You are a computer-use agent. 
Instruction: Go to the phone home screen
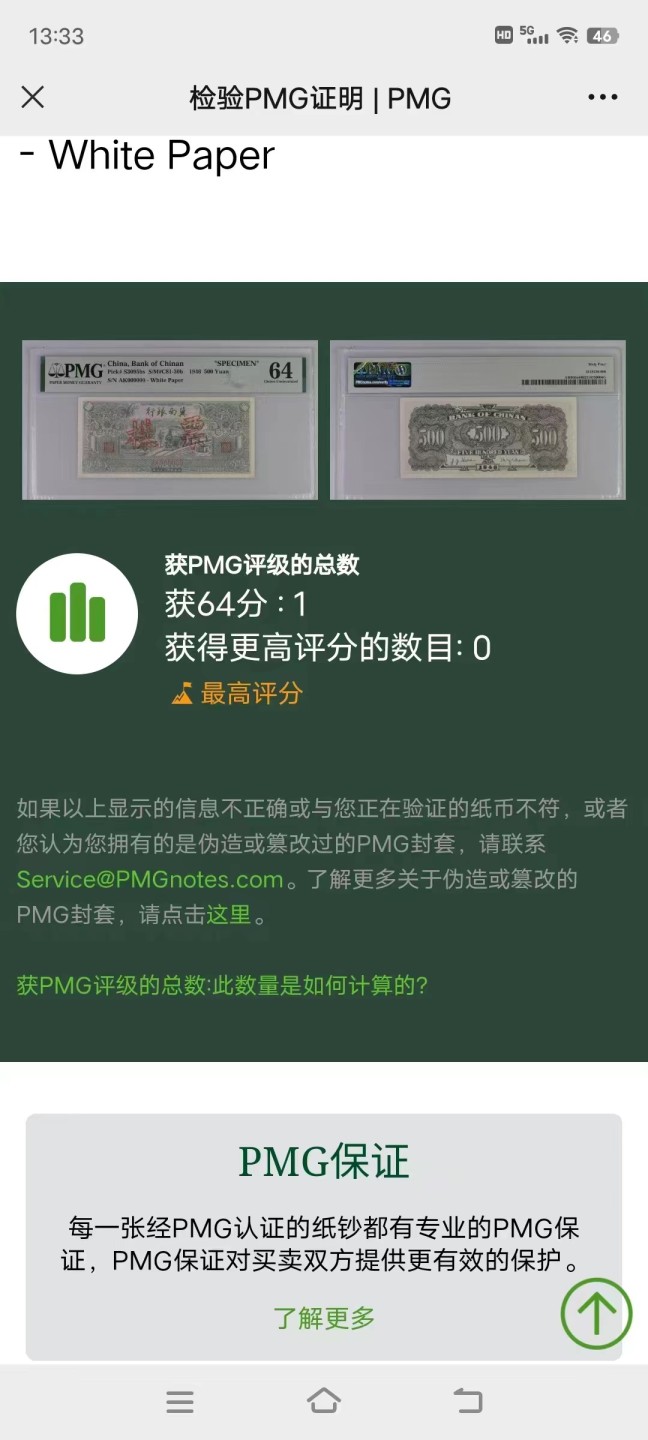coord(324,1401)
